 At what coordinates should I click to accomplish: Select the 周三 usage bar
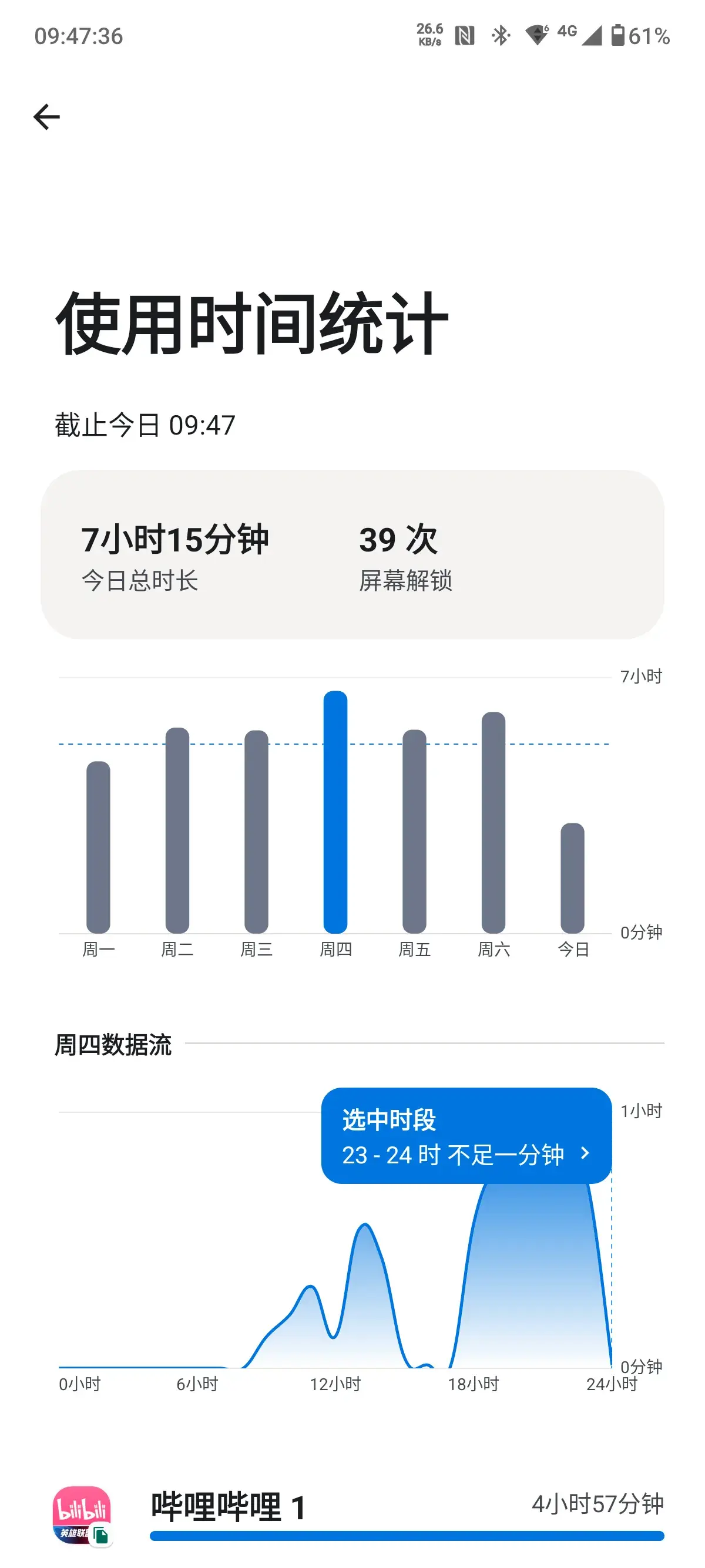256,831
